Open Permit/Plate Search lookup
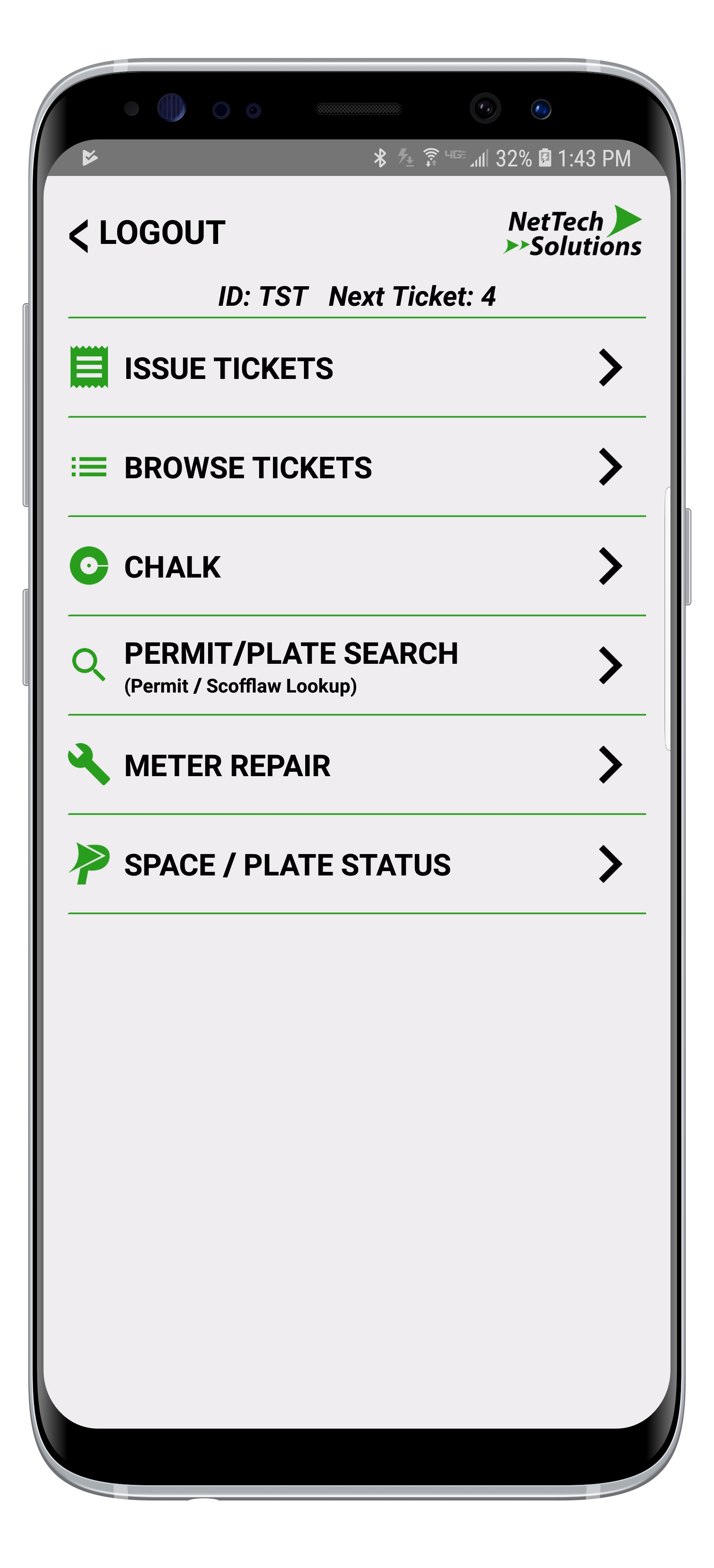This screenshot has width=714, height=1568. point(357,665)
